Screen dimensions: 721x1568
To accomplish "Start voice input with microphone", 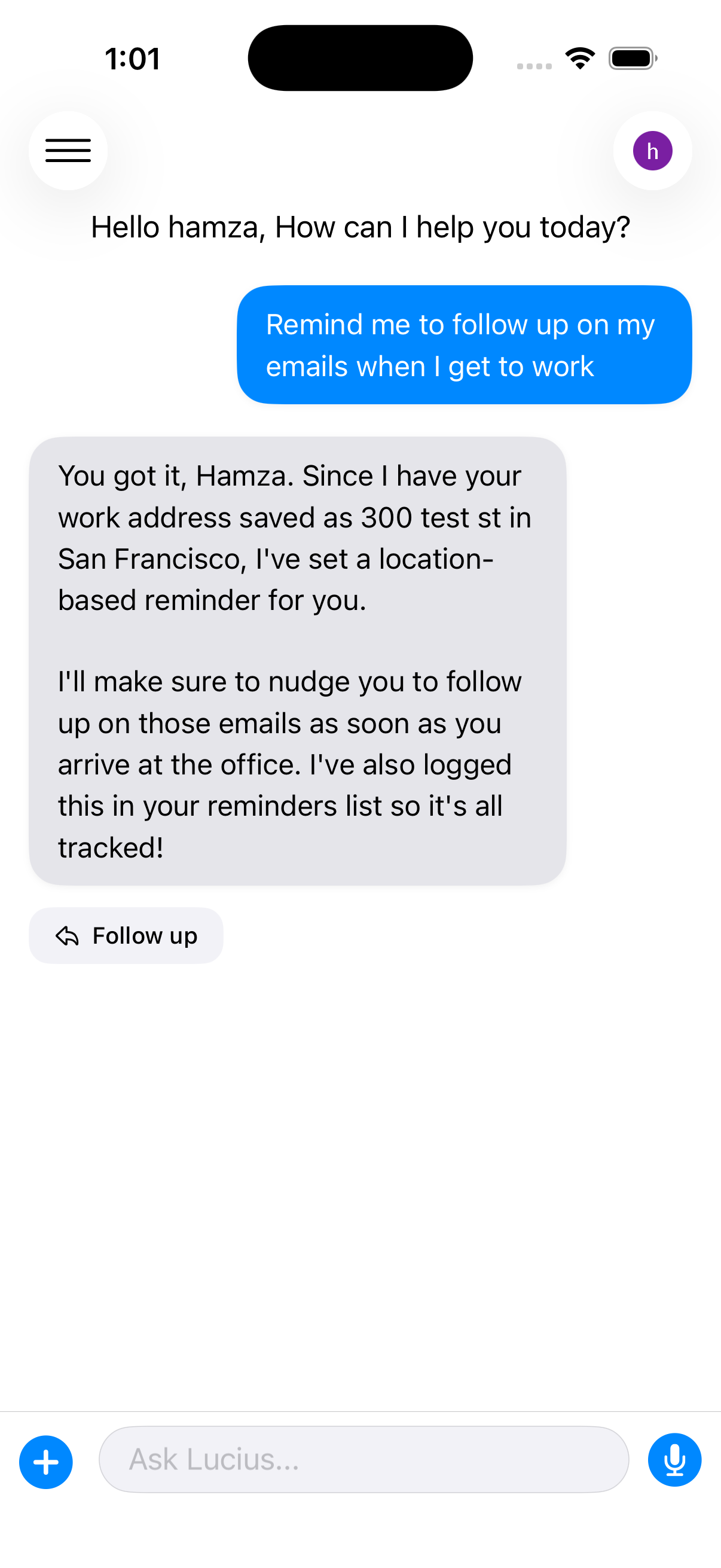I will pyautogui.click(x=674, y=1460).
